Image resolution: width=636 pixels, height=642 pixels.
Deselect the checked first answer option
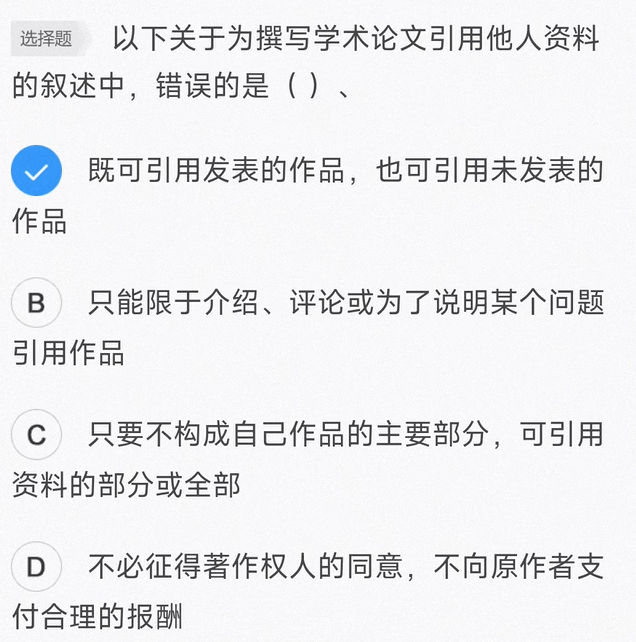[37, 173]
